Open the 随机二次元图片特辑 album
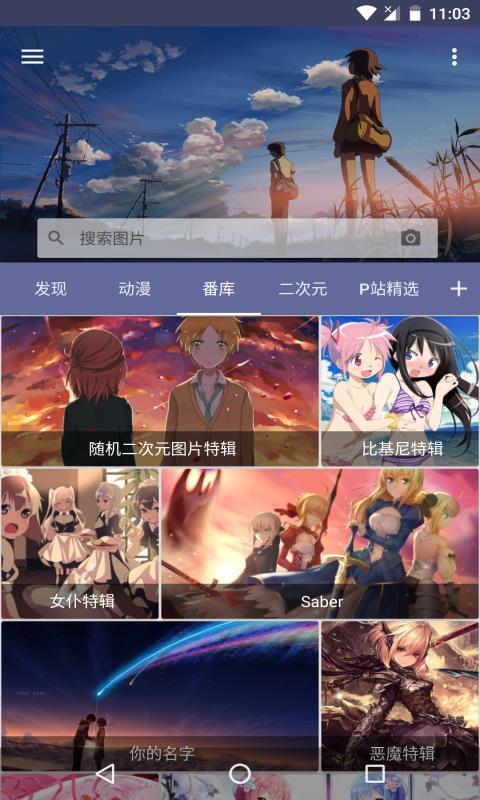 tap(160, 391)
